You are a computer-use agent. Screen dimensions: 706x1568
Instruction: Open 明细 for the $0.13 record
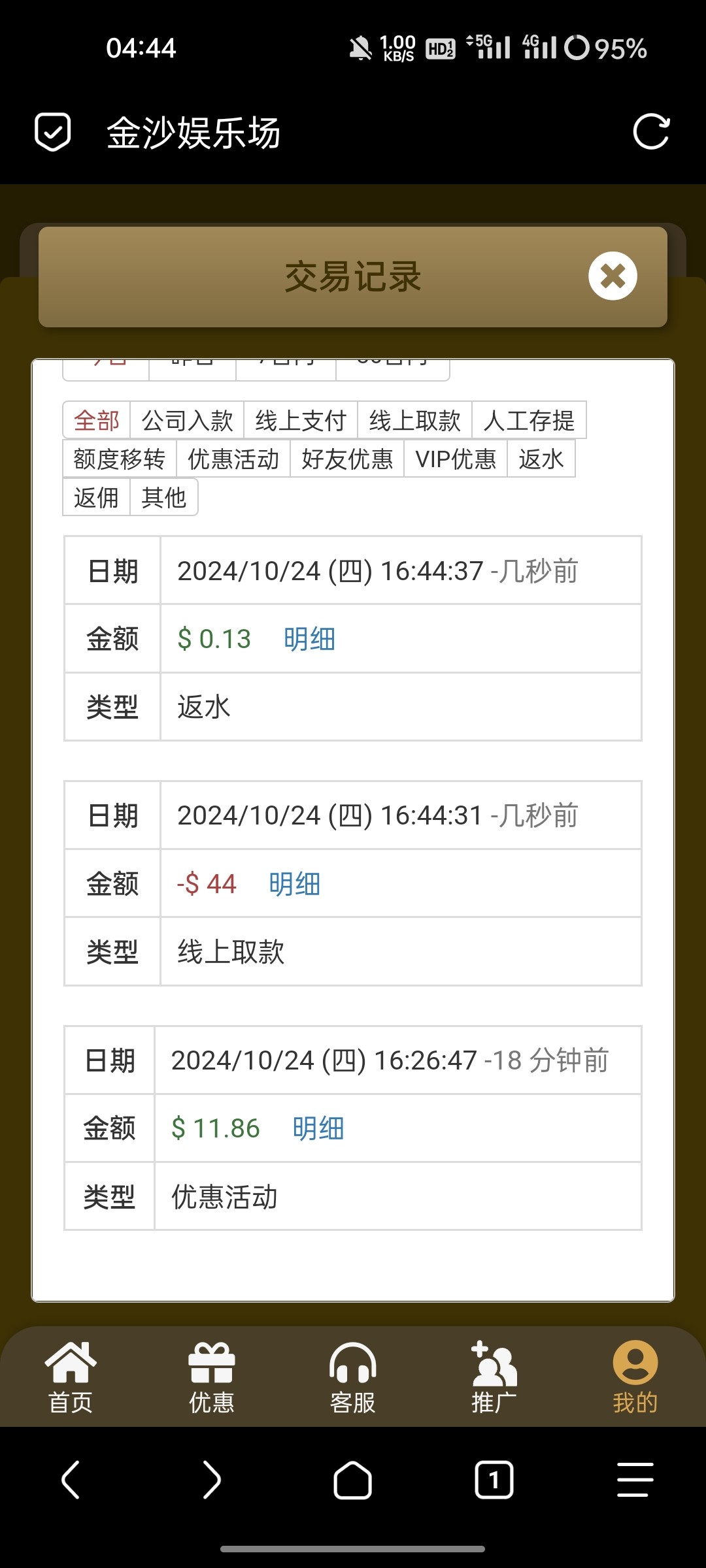(x=309, y=639)
